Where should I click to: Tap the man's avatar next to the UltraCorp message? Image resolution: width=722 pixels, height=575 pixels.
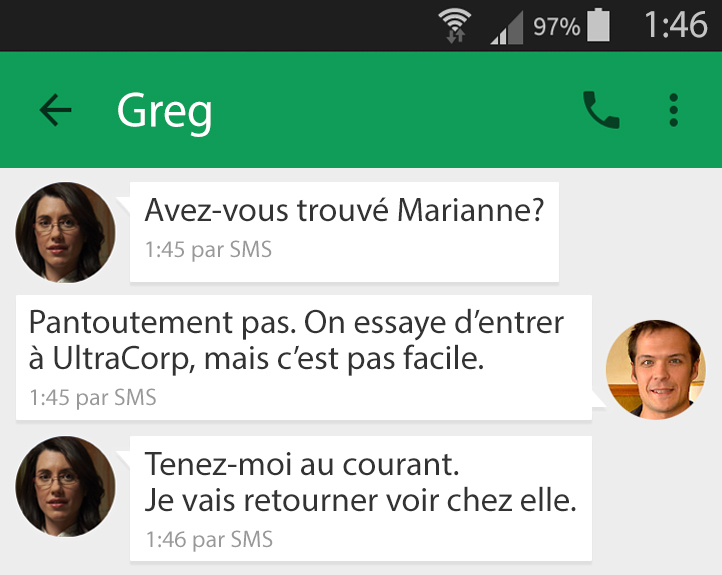(655, 369)
